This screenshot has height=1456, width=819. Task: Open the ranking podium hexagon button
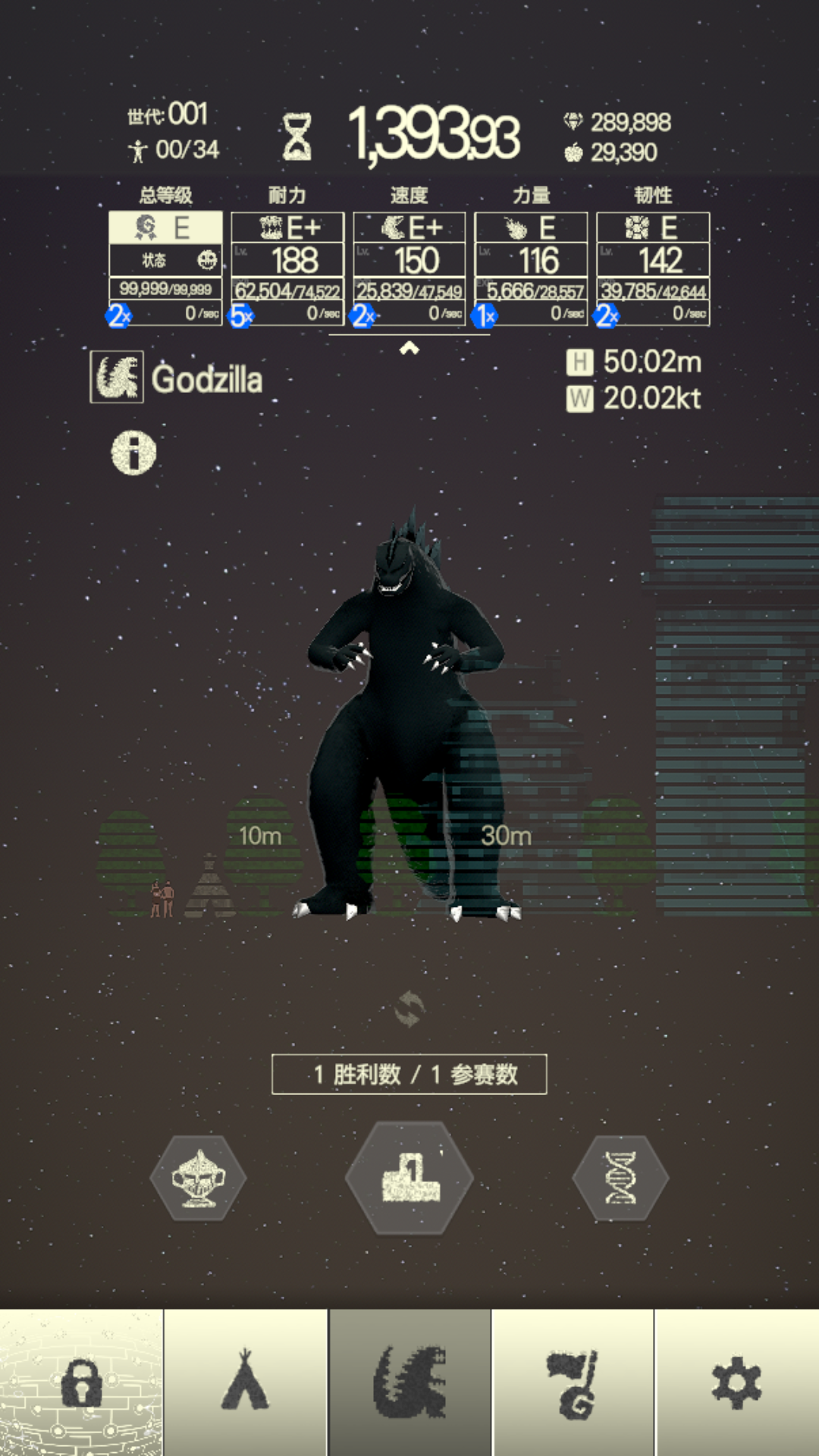(x=409, y=1178)
